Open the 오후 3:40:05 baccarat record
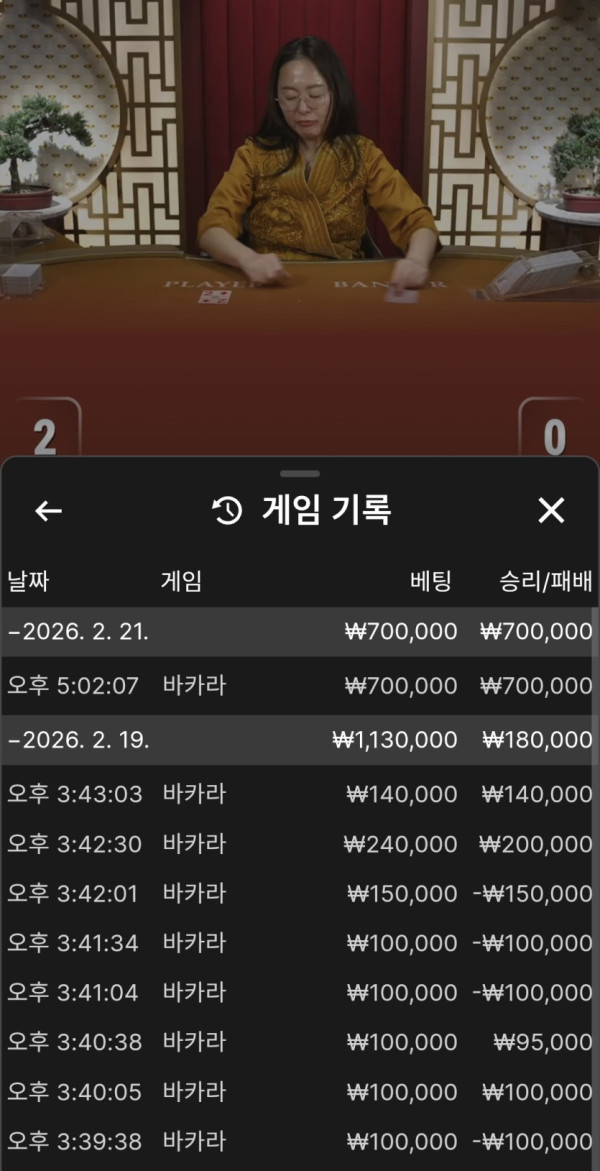This screenshot has width=600, height=1171. pos(299,1092)
